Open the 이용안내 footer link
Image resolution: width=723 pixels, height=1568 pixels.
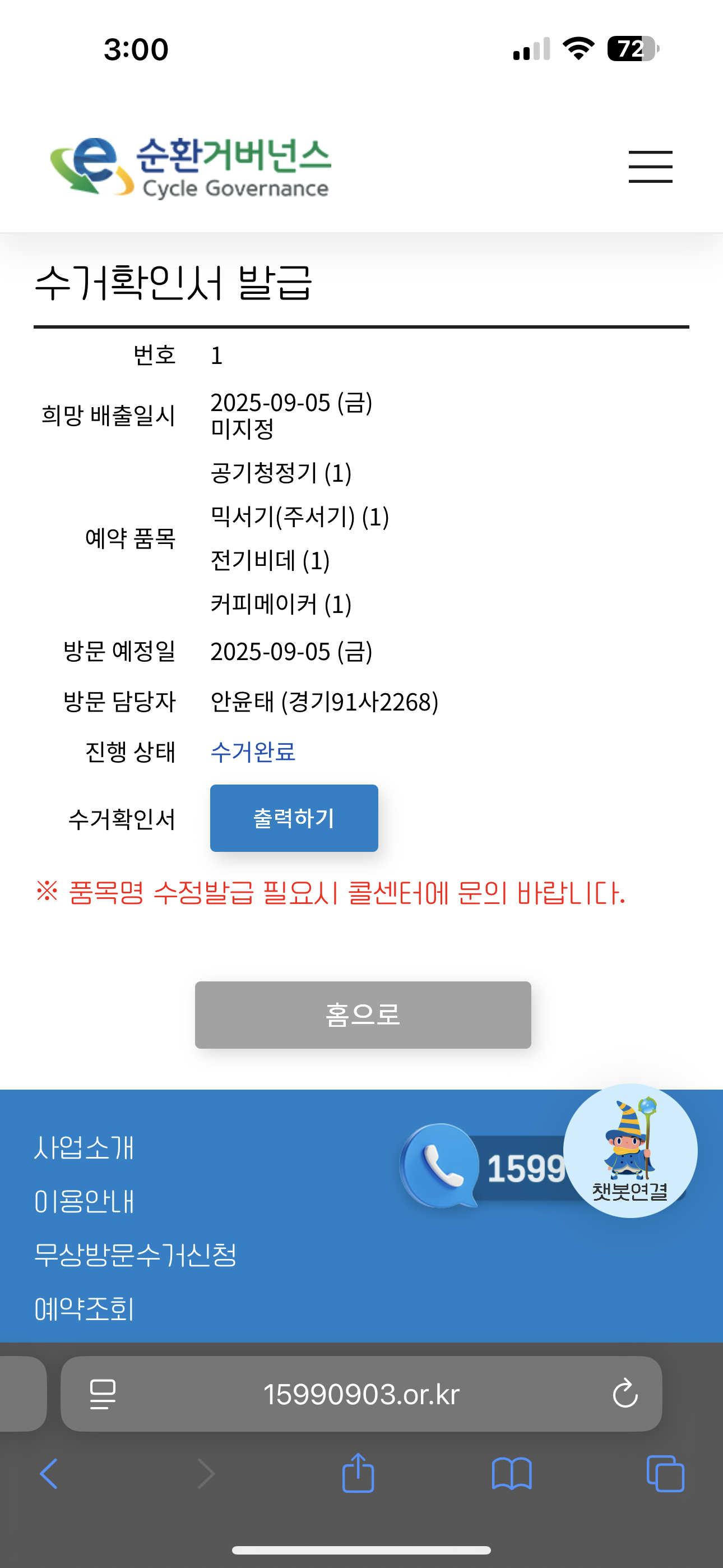(84, 1201)
